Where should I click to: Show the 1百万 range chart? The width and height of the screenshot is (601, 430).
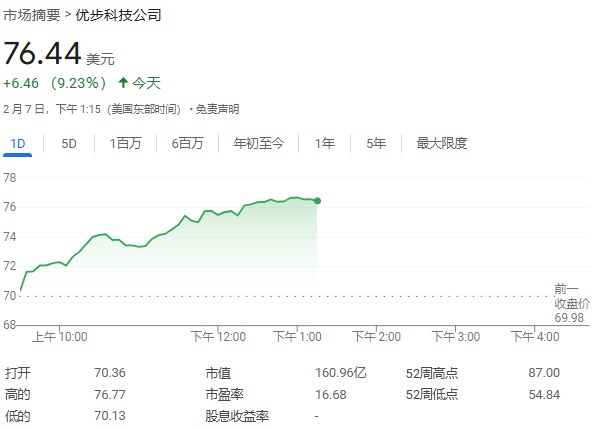(125, 143)
